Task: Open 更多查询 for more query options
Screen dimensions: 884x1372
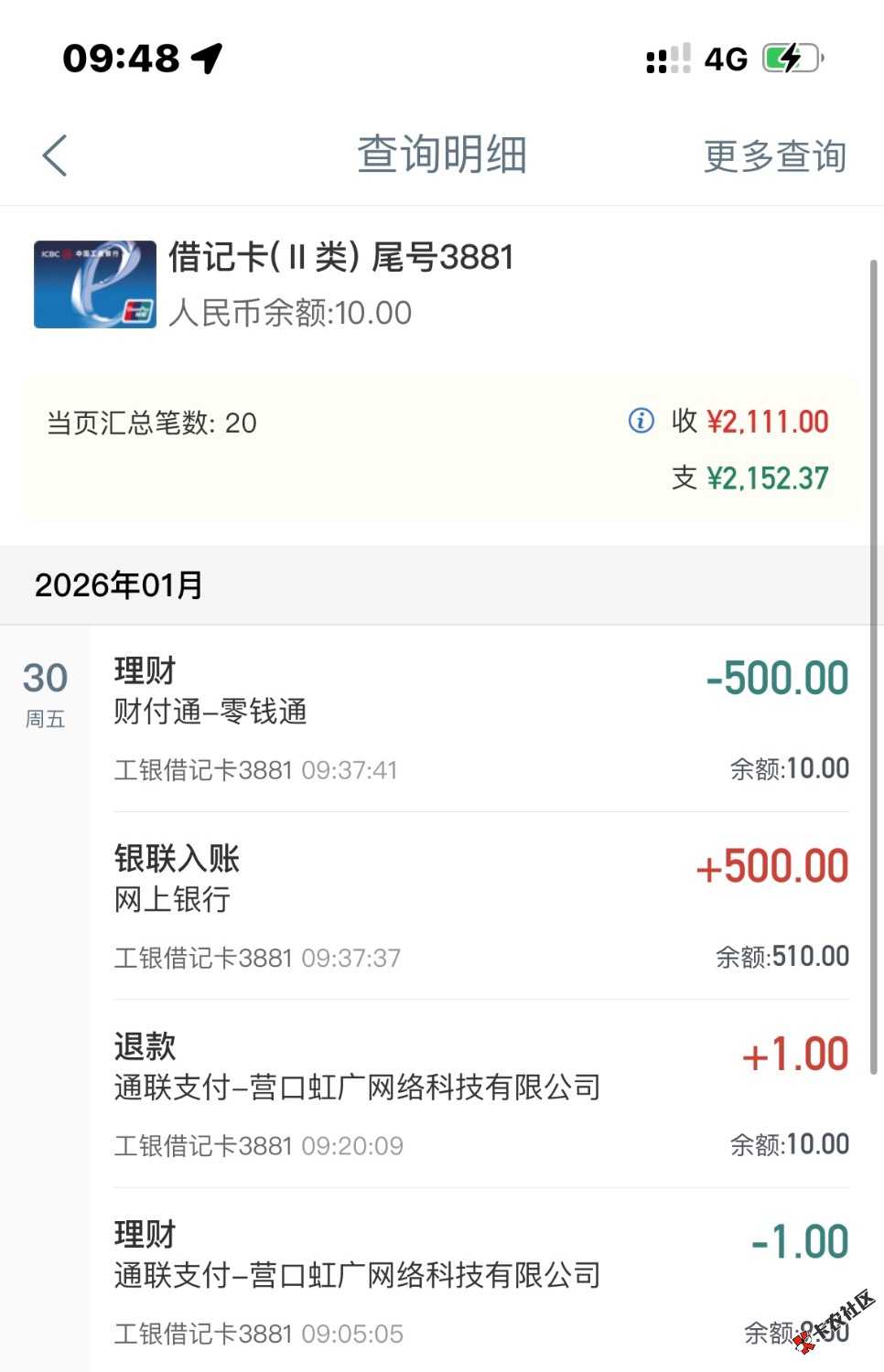Action: pyautogui.click(x=774, y=156)
